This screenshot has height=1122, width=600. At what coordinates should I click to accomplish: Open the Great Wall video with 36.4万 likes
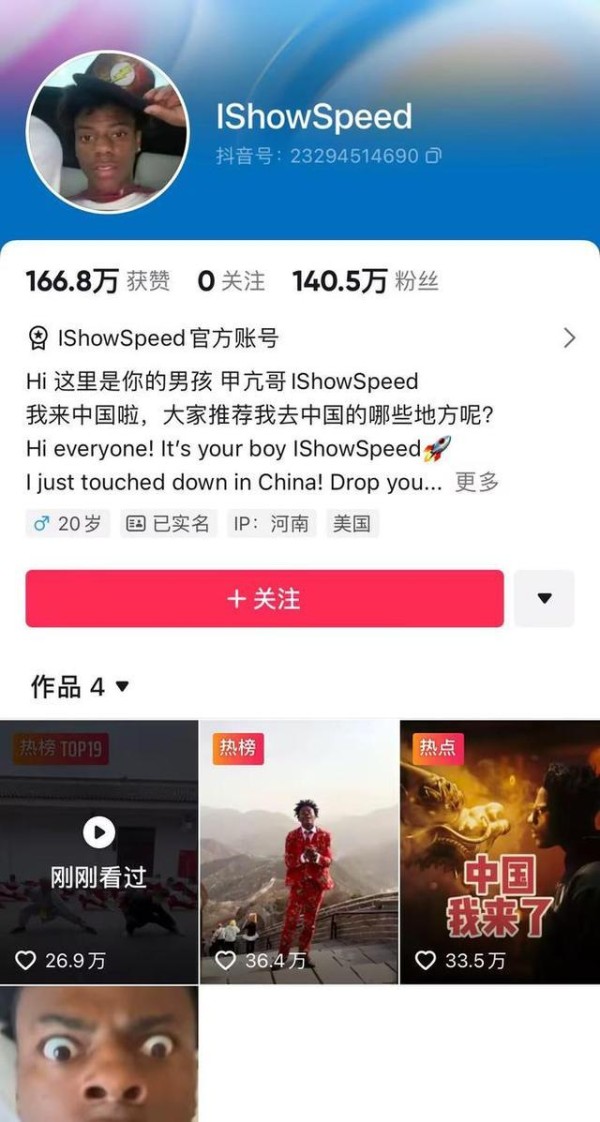pos(299,852)
